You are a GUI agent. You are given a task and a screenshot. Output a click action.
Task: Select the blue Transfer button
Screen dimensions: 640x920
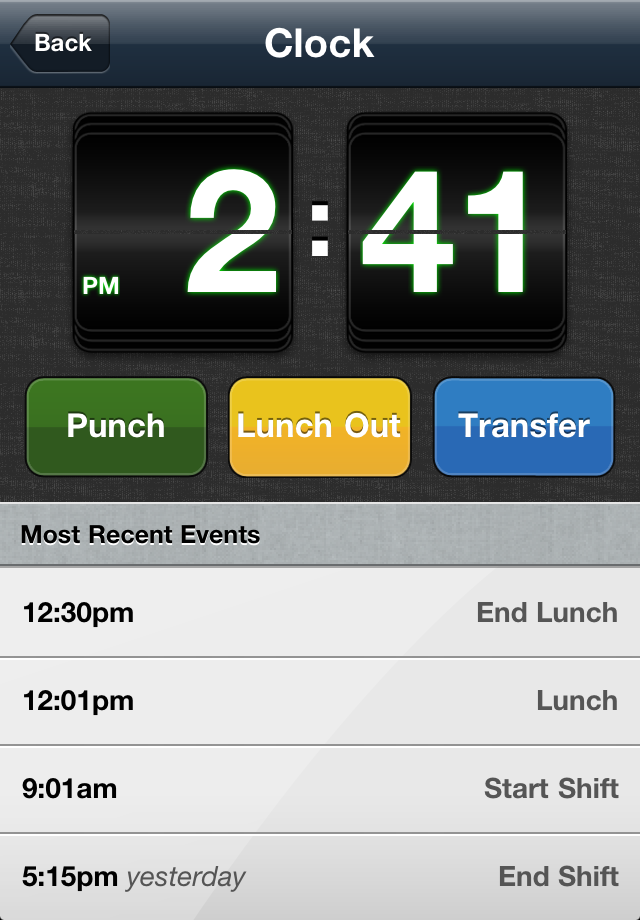[x=524, y=426]
